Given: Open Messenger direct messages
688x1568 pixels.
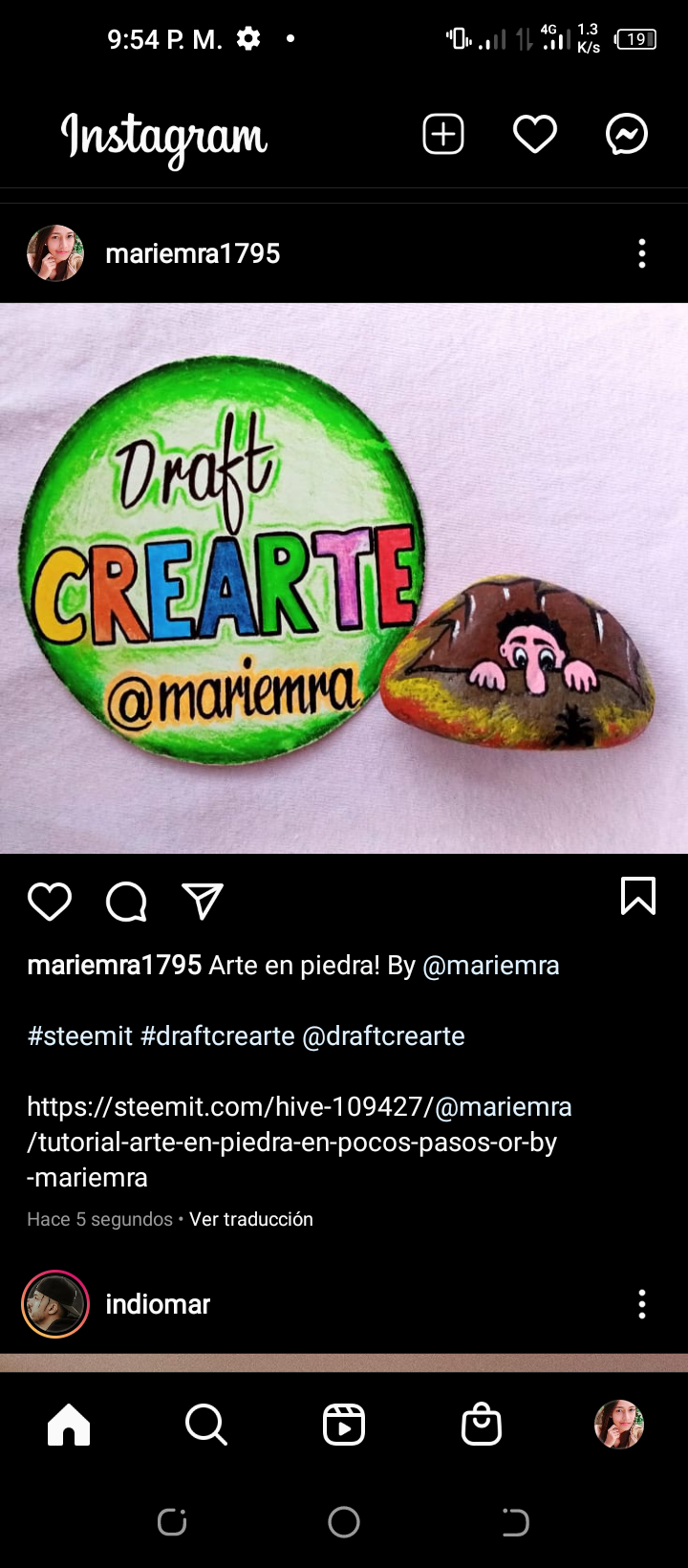Looking at the screenshot, I should point(627,134).
